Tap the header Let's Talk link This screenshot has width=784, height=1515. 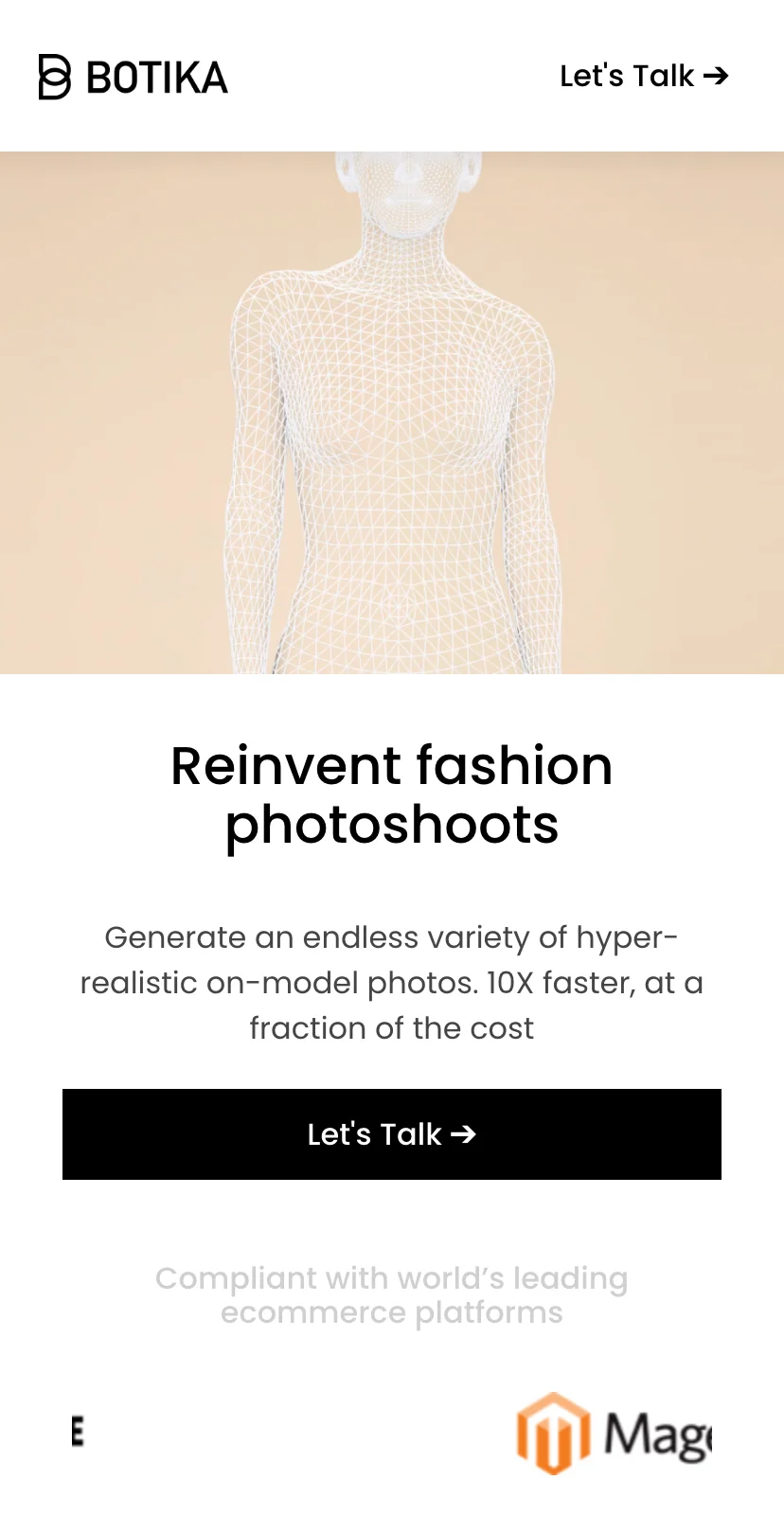(644, 76)
